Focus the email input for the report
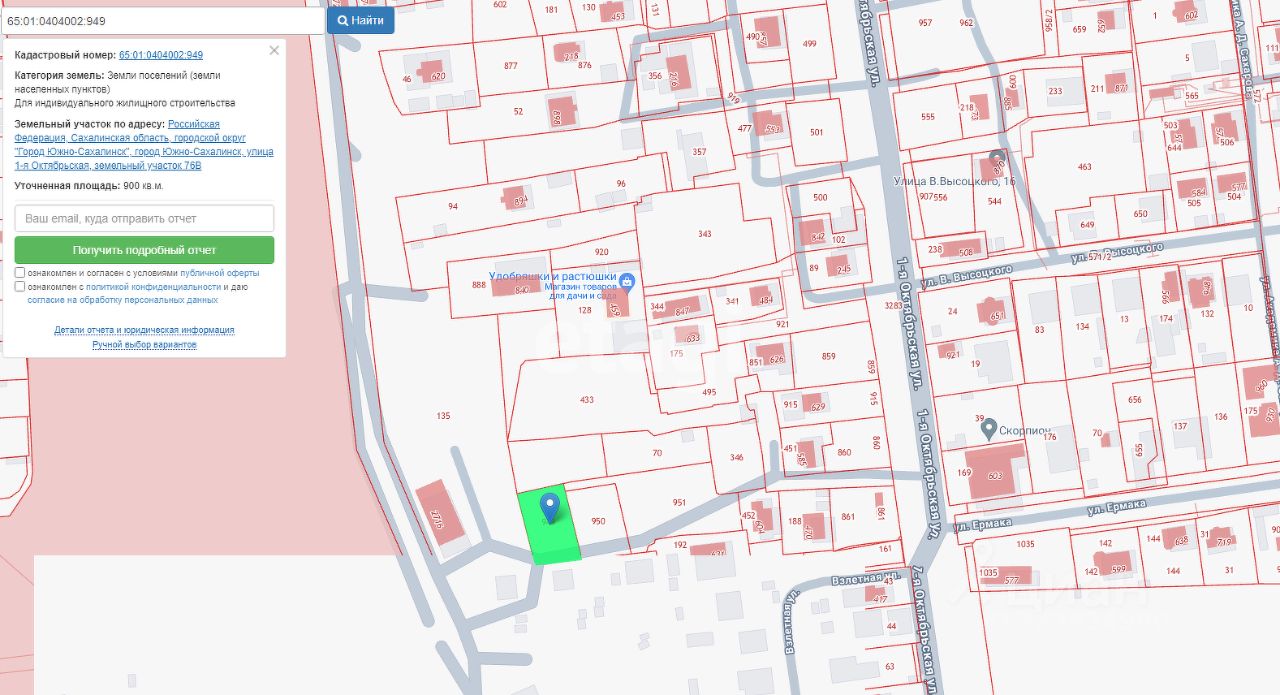Viewport: 1280px width, 695px height. (144, 218)
